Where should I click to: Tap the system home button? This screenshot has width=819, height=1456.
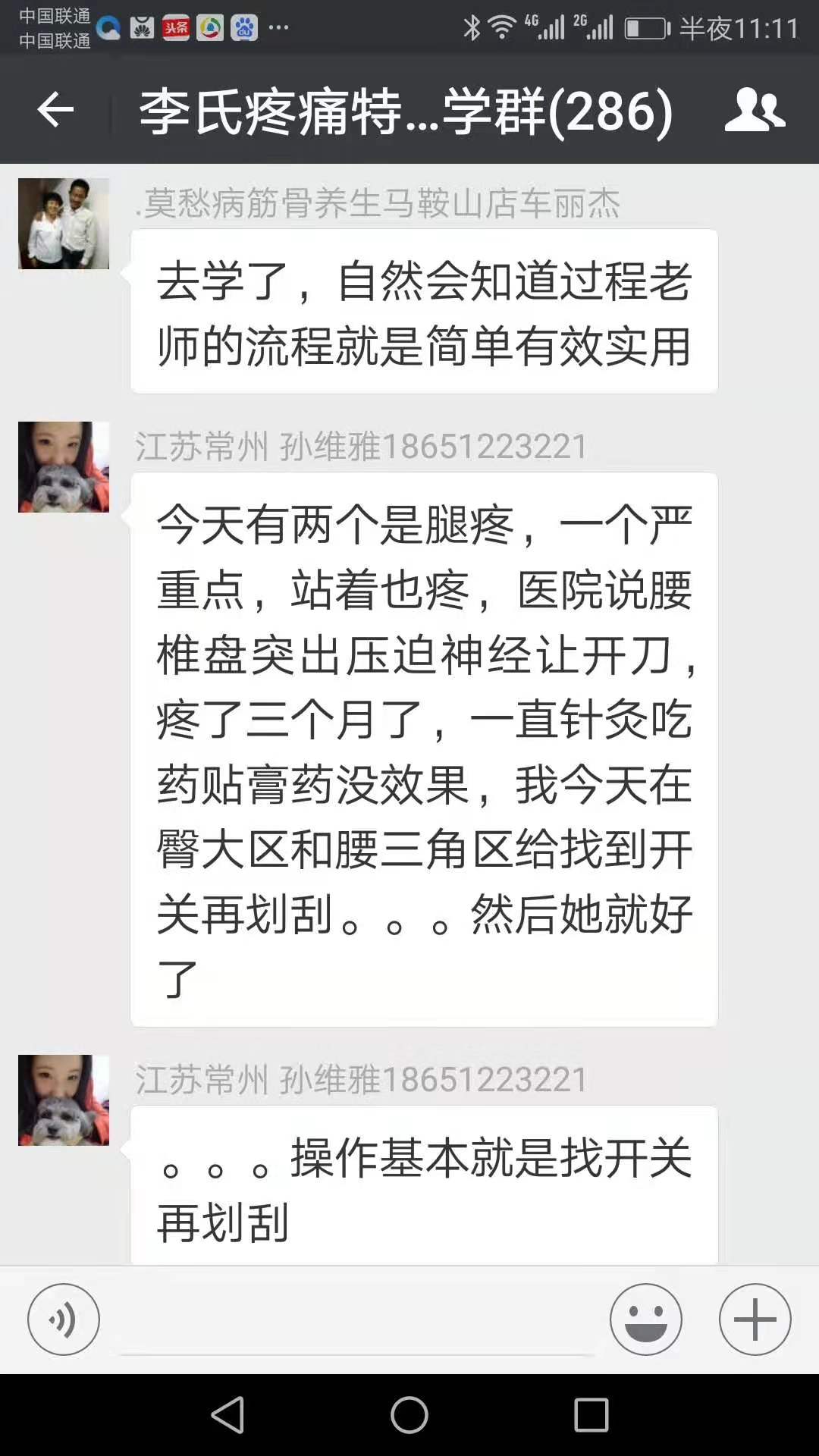coord(409,1415)
